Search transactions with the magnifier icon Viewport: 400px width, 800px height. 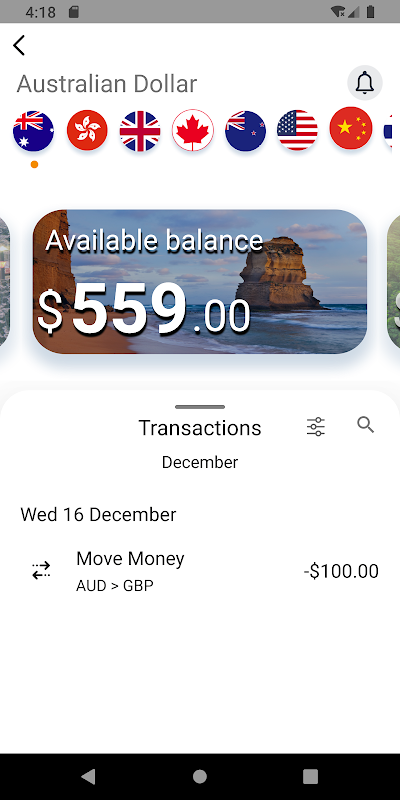tap(366, 424)
